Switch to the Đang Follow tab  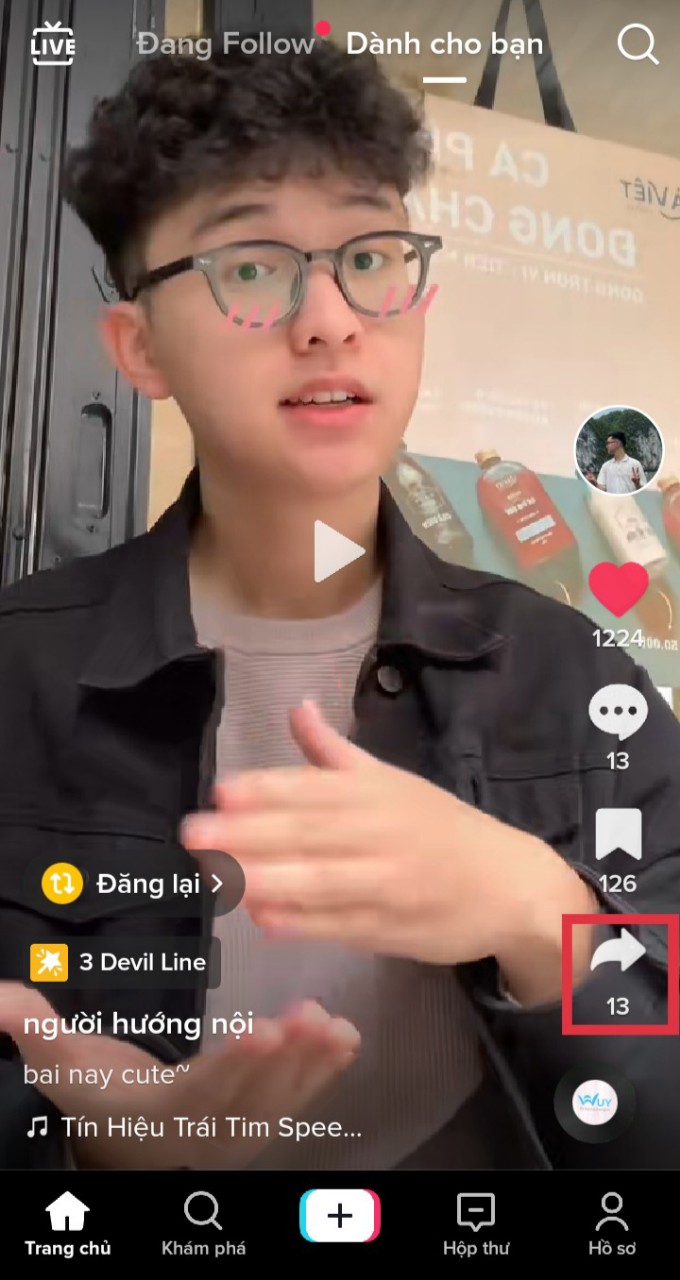pos(226,44)
